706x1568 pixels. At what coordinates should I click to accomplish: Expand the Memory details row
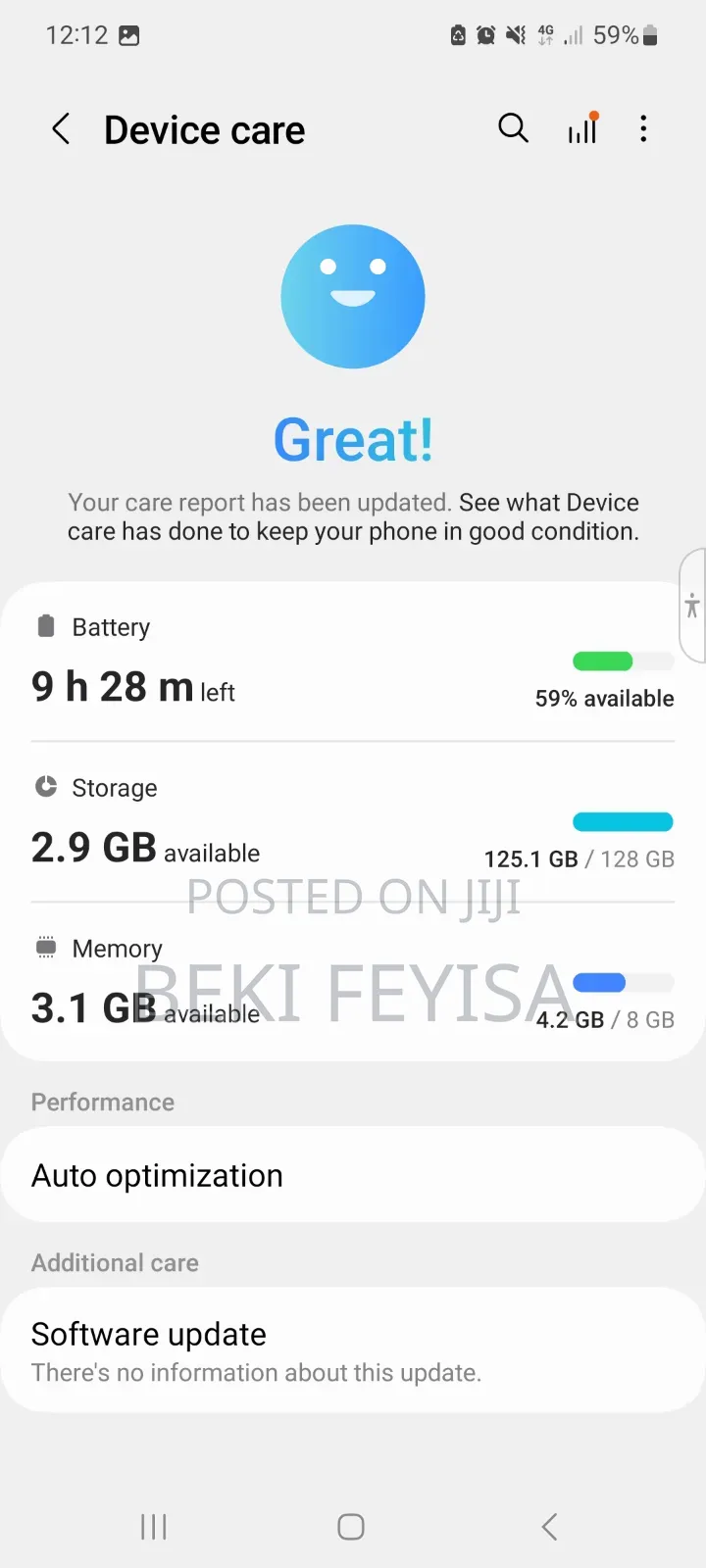click(x=353, y=985)
